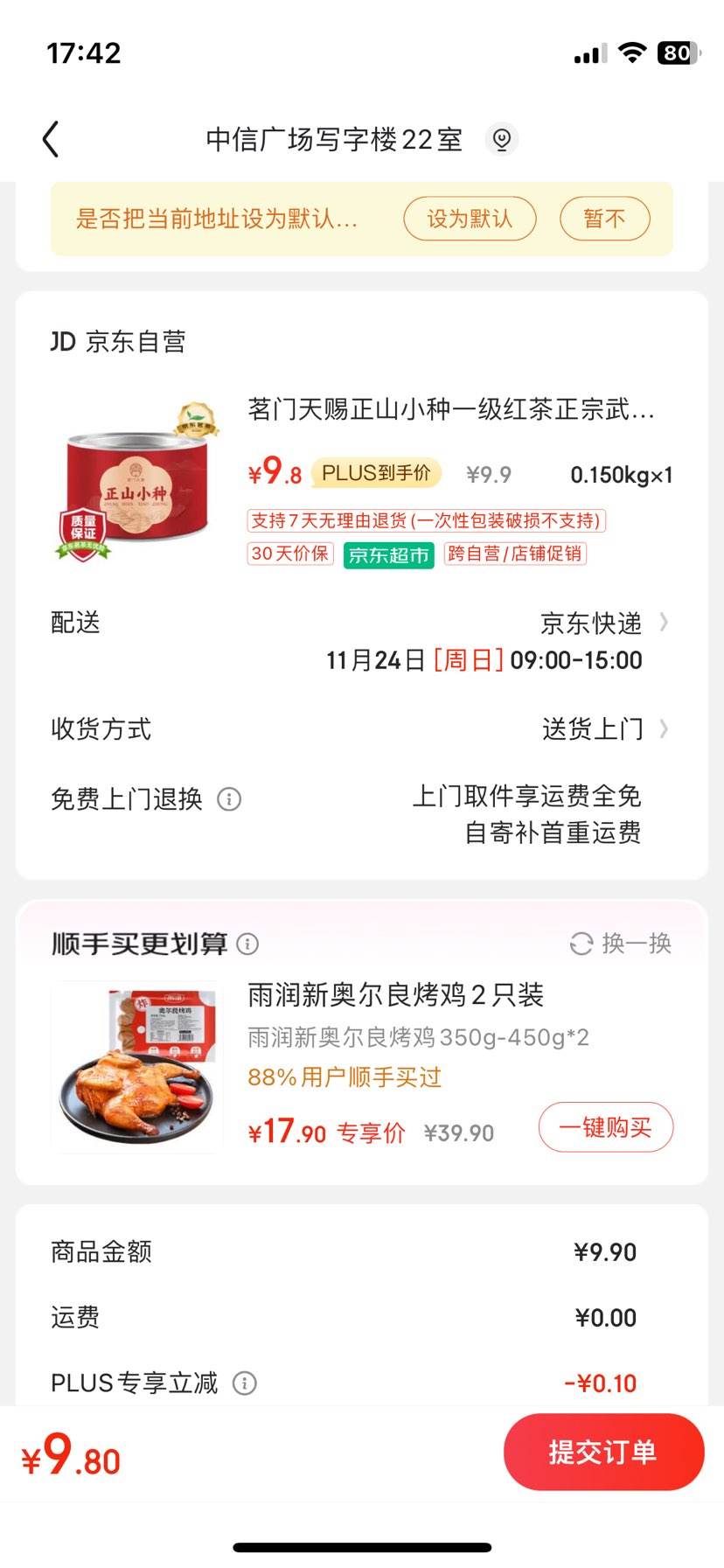724x1568 pixels.
Task: Tap the 换一换 refresh icon
Action: [x=580, y=943]
